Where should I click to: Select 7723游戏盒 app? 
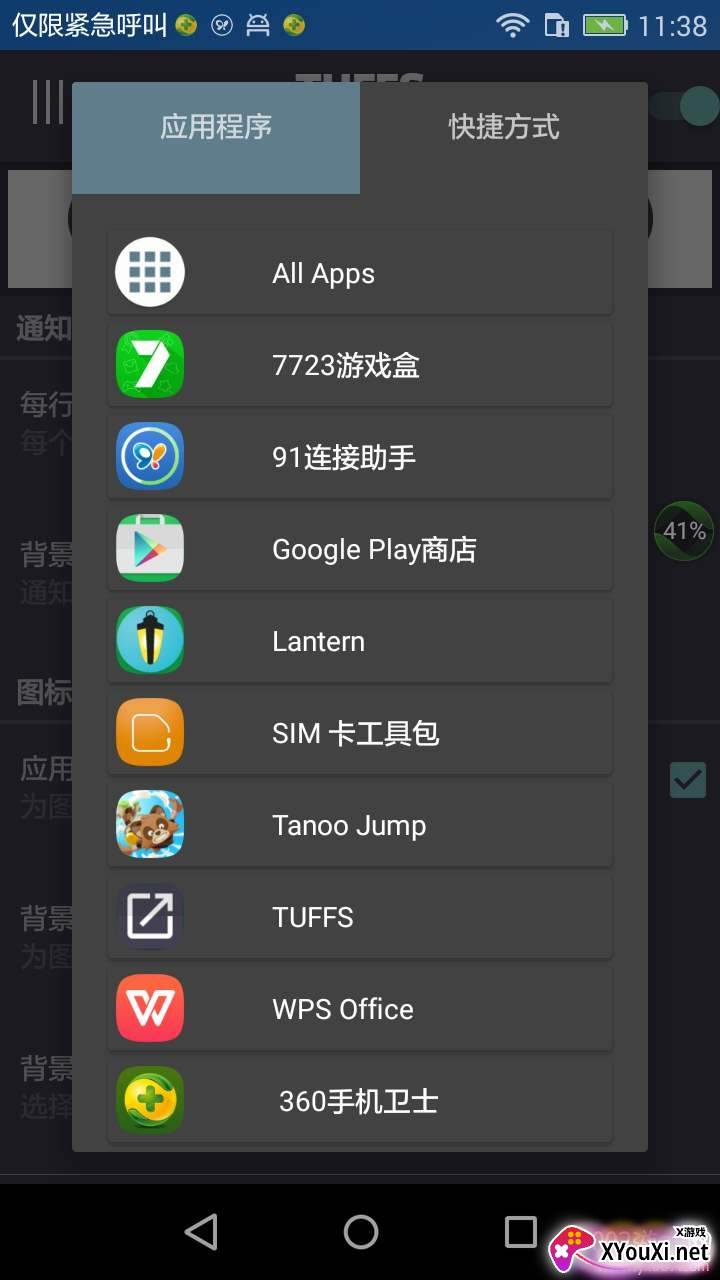point(360,365)
